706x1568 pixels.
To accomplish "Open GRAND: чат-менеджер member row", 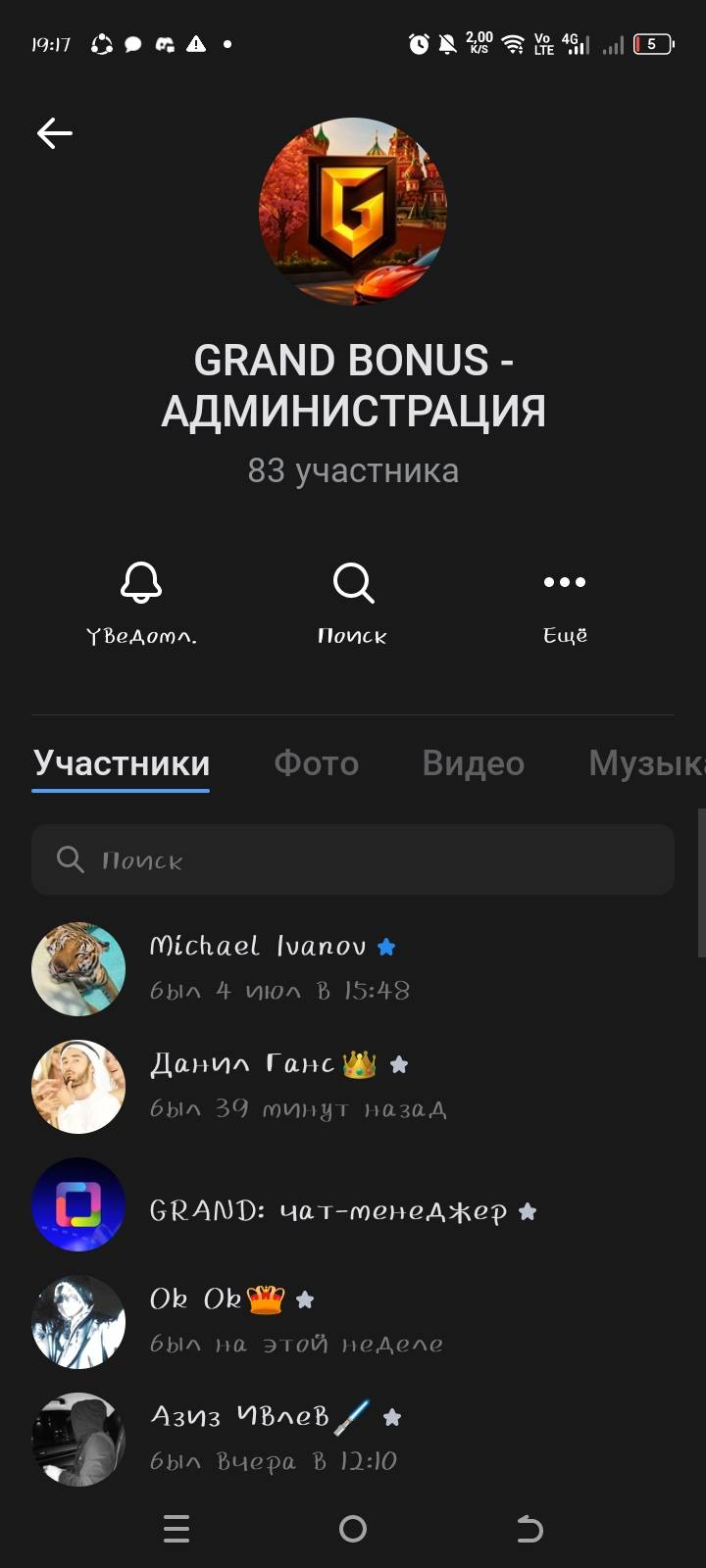I will point(353,1203).
